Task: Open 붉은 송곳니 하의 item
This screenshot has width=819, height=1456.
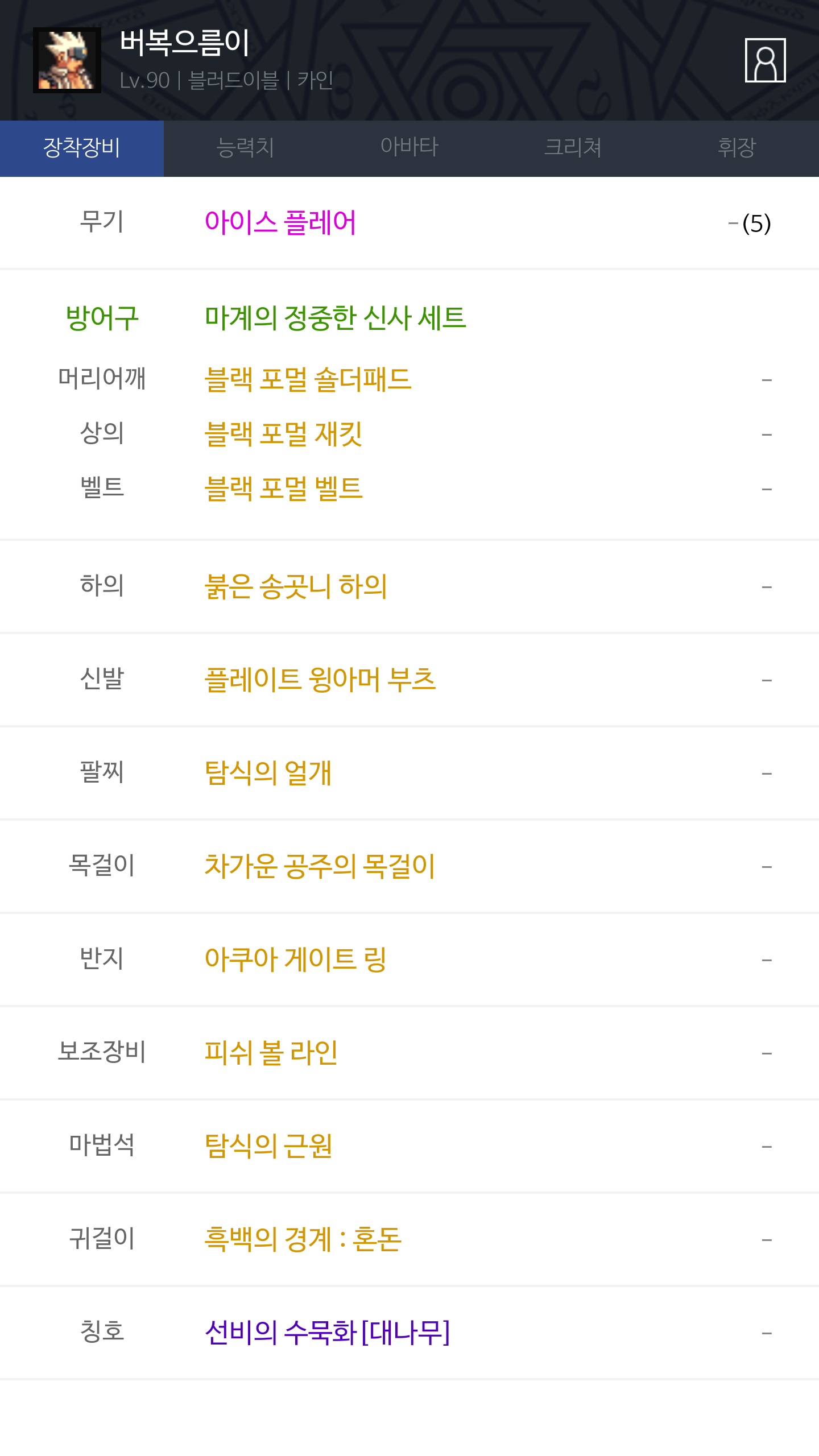Action: click(x=296, y=586)
